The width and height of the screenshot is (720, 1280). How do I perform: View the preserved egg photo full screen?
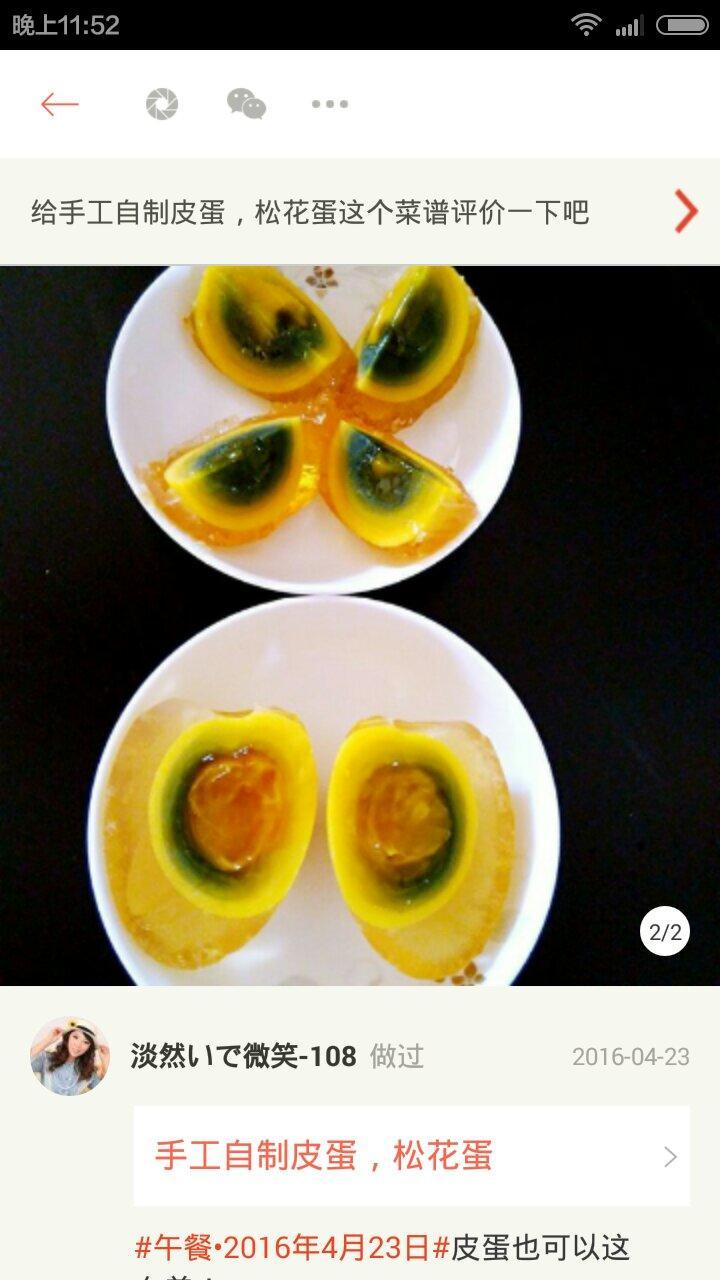(x=360, y=625)
